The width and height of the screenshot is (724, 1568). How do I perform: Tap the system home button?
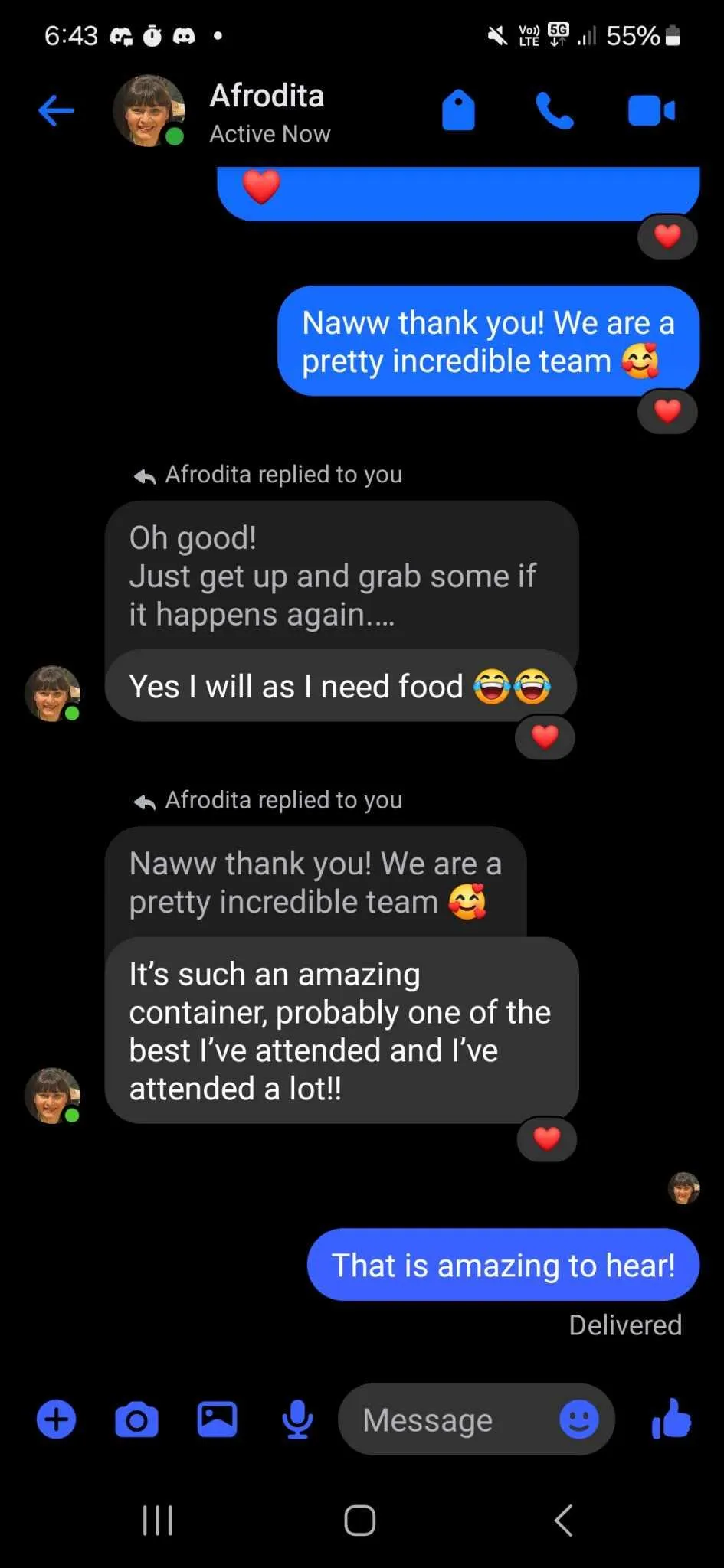coord(360,1520)
